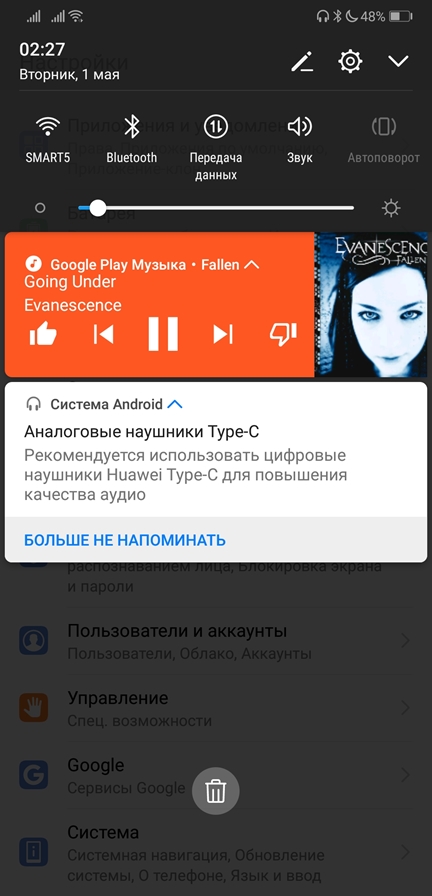Screen dimensions: 432x896
Task: Open the Evanescence album cover
Action: (x=371, y=304)
